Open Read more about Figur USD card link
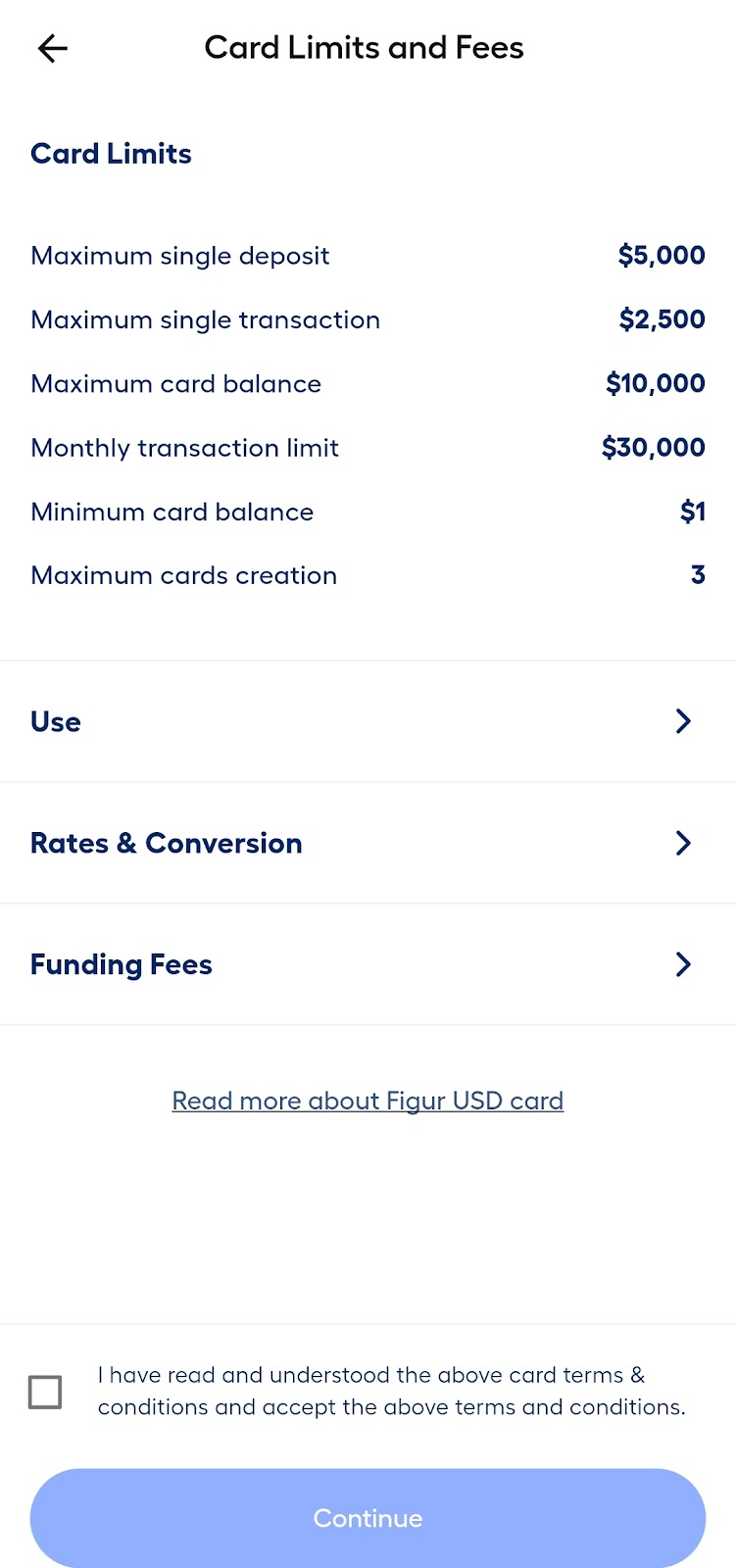The image size is (736, 1568). (368, 1101)
